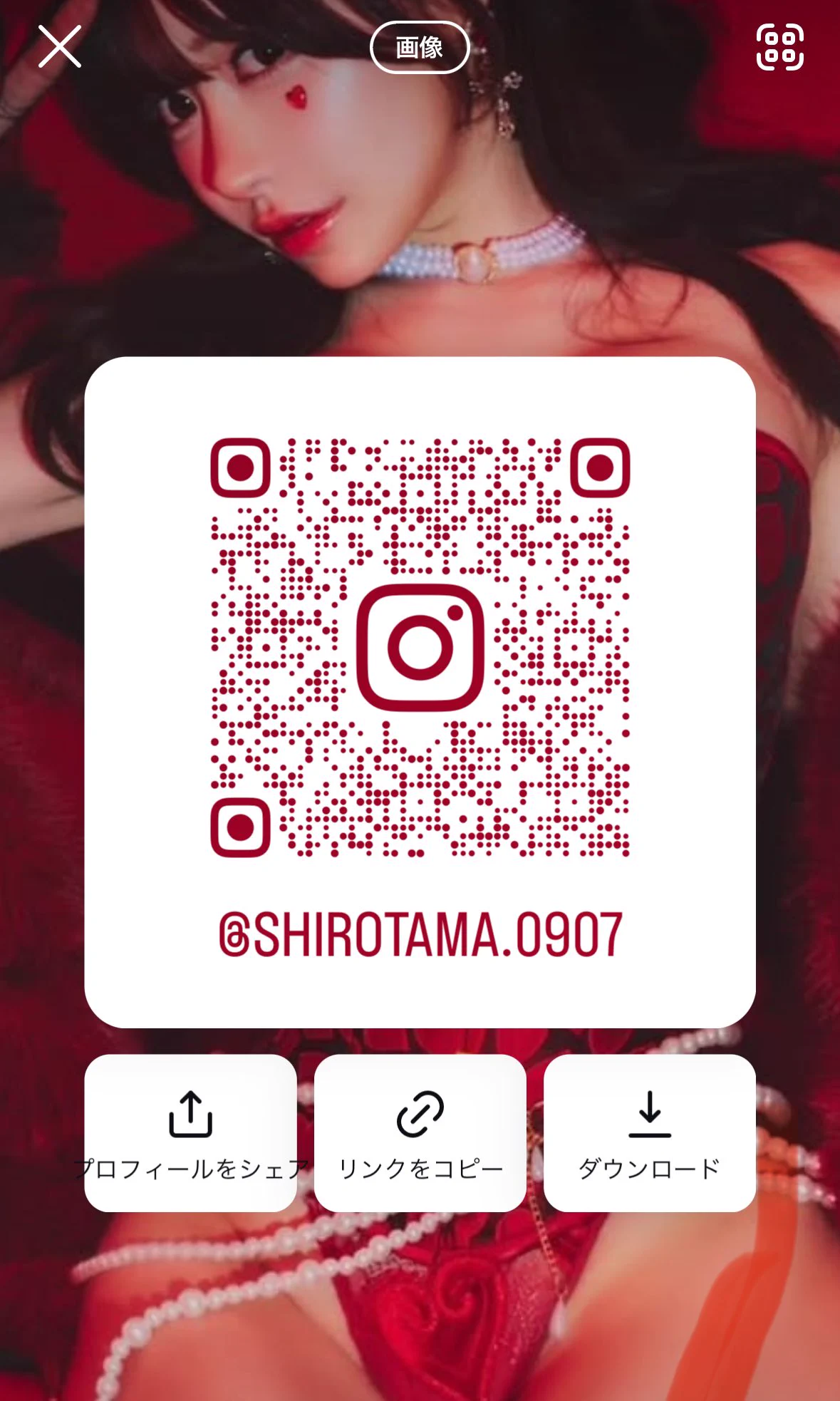Tap the 画像 background style pill
The height and width of the screenshot is (1401, 840).
click(420, 48)
